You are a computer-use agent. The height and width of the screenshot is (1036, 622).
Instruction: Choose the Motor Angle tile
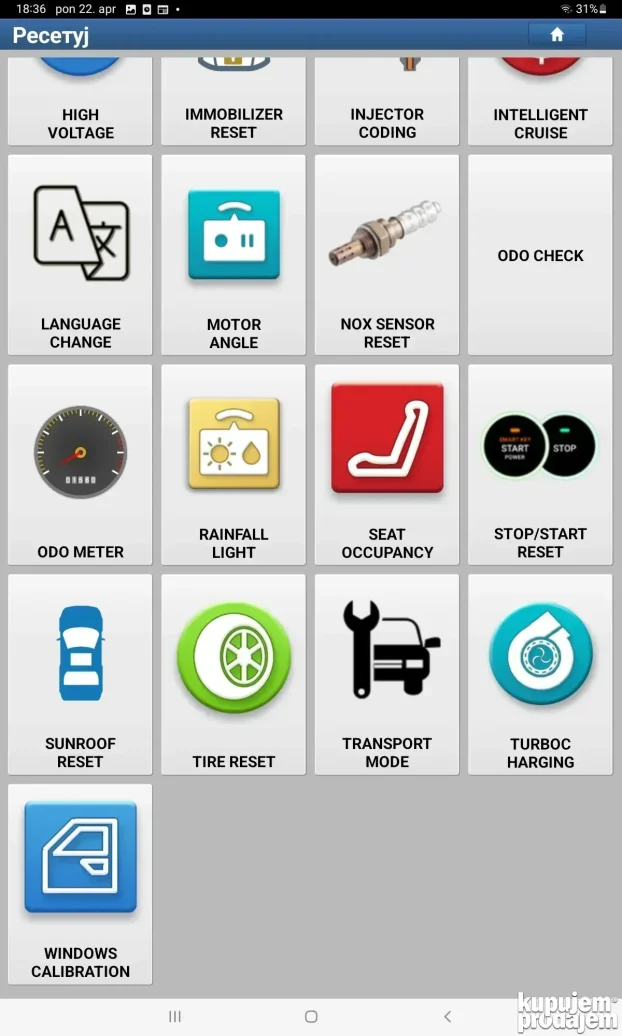coord(234,255)
